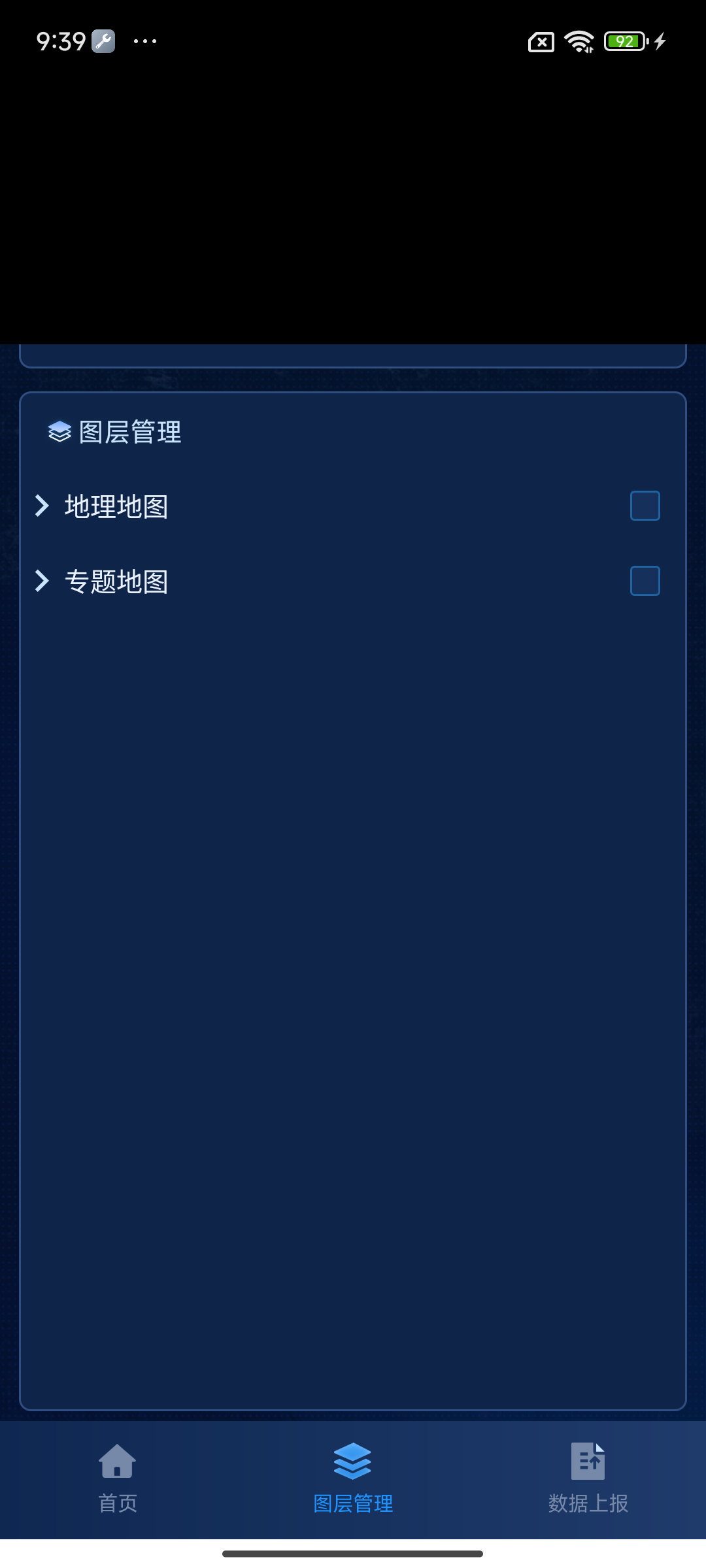Expand the 专题地图 layer group
The image size is (706, 1568).
(x=42, y=581)
